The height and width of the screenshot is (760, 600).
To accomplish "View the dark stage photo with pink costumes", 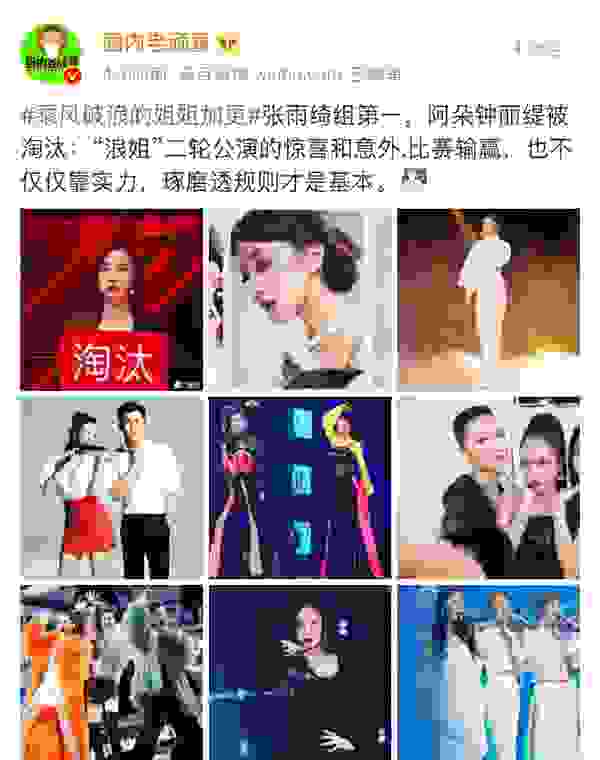I will [300, 487].
